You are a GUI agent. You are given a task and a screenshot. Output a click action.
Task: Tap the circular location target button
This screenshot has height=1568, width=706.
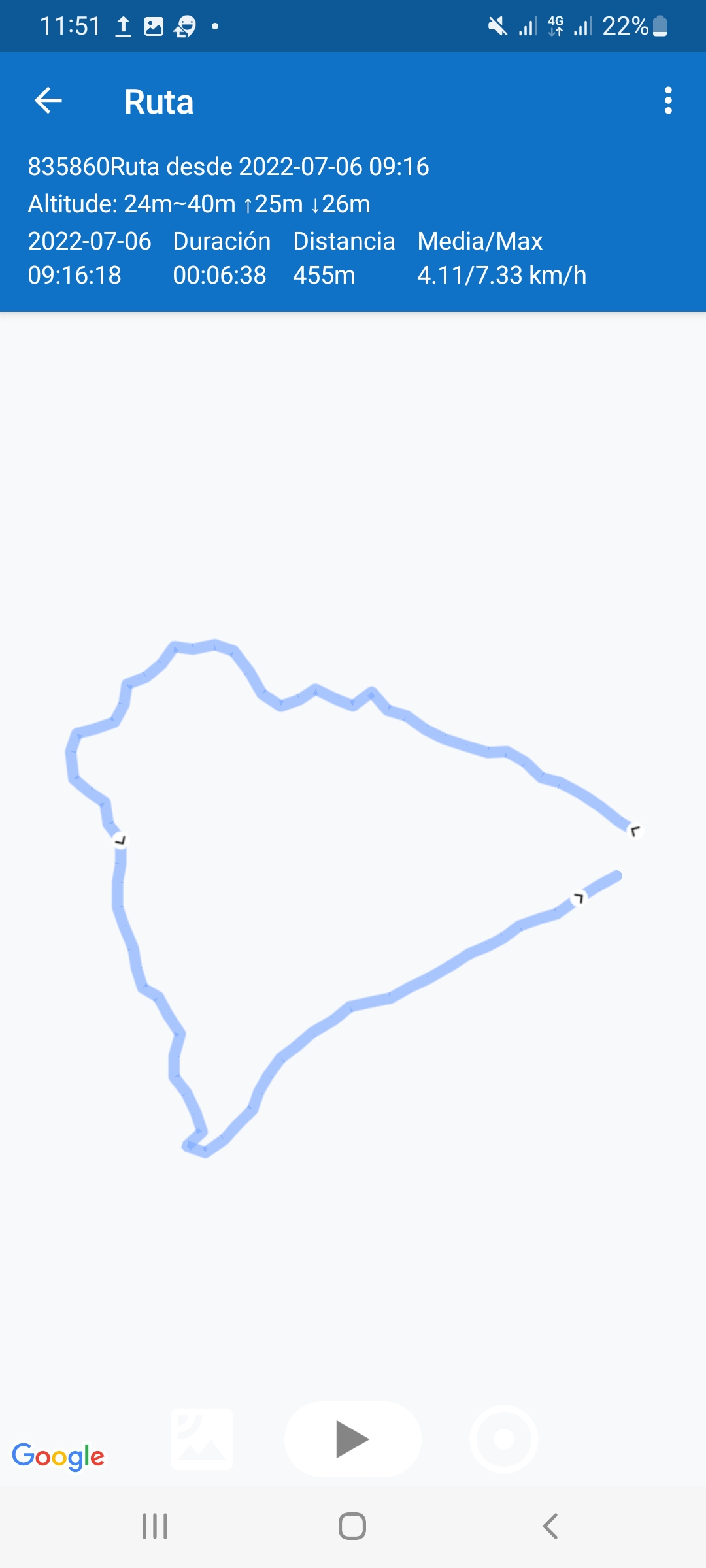[x=503, y=1439]
